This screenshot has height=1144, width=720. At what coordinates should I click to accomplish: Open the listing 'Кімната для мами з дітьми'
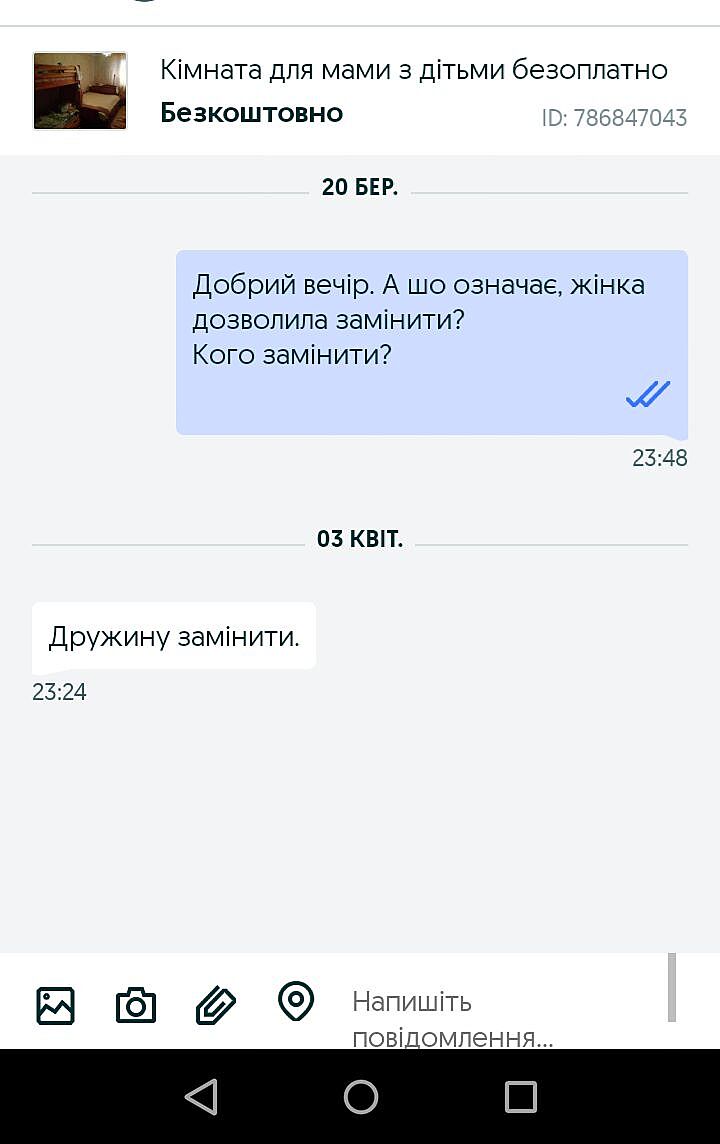click(413, 71)
